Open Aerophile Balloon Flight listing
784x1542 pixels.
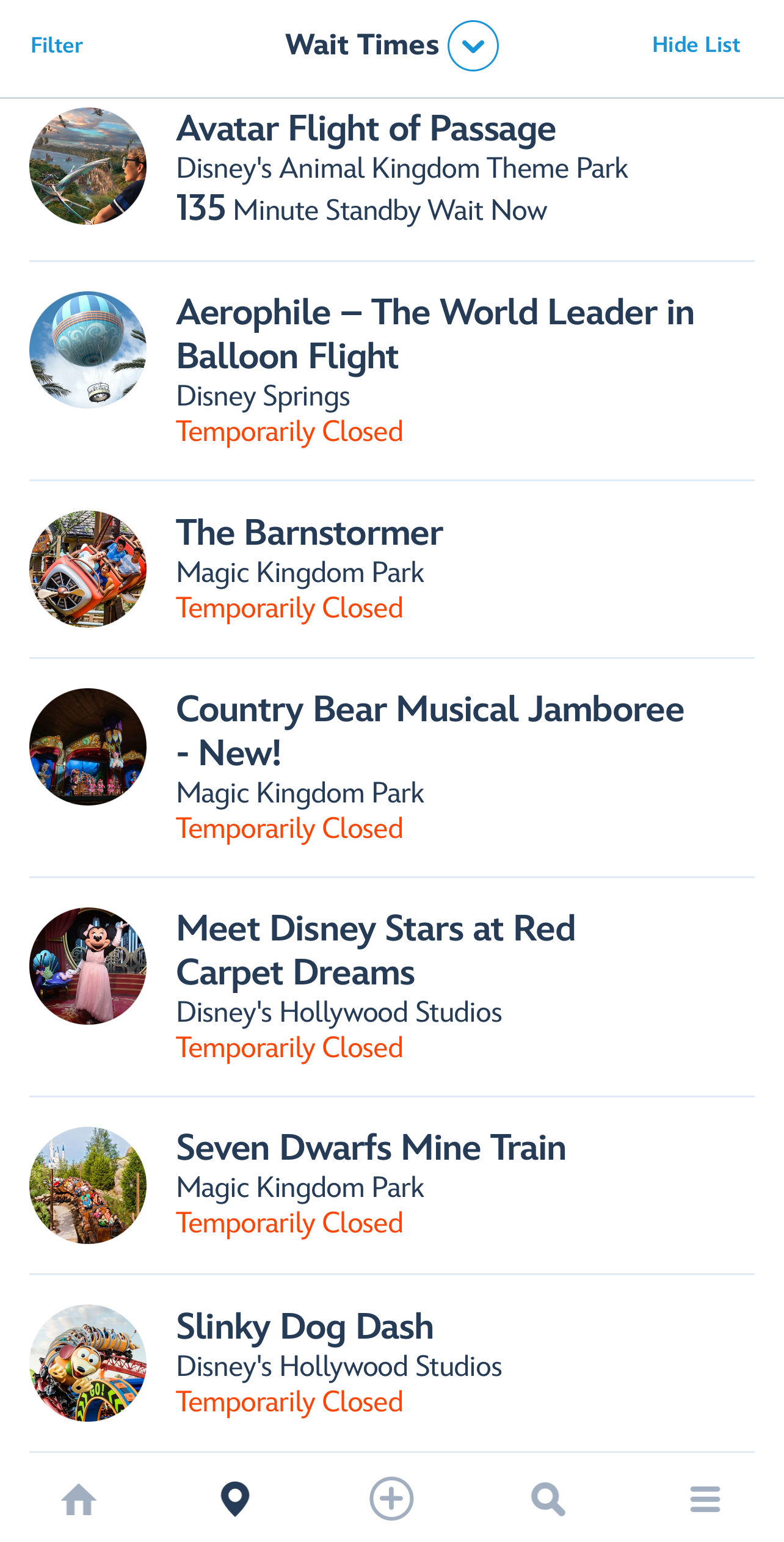(x=435, y=333)
